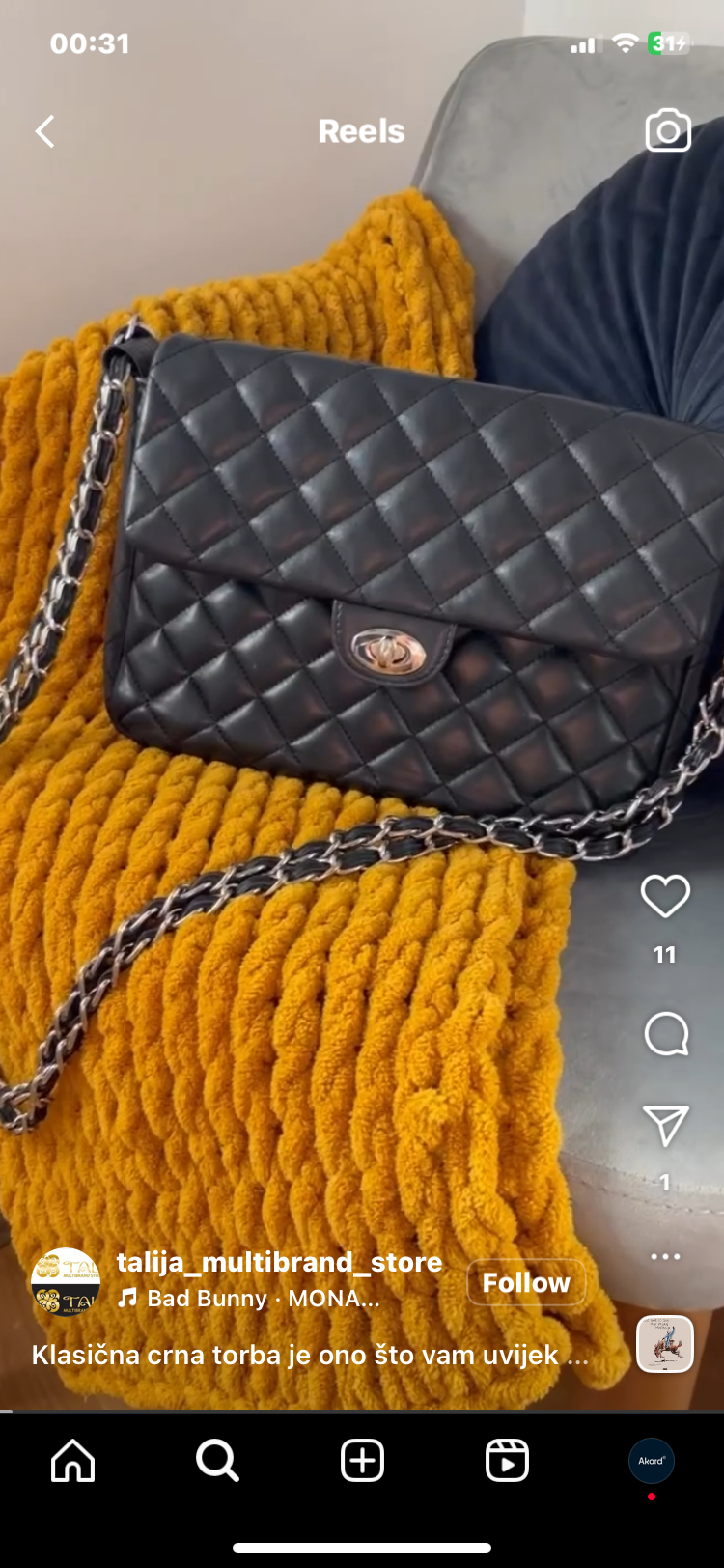Like this reel with the heart

pos(665,897)
